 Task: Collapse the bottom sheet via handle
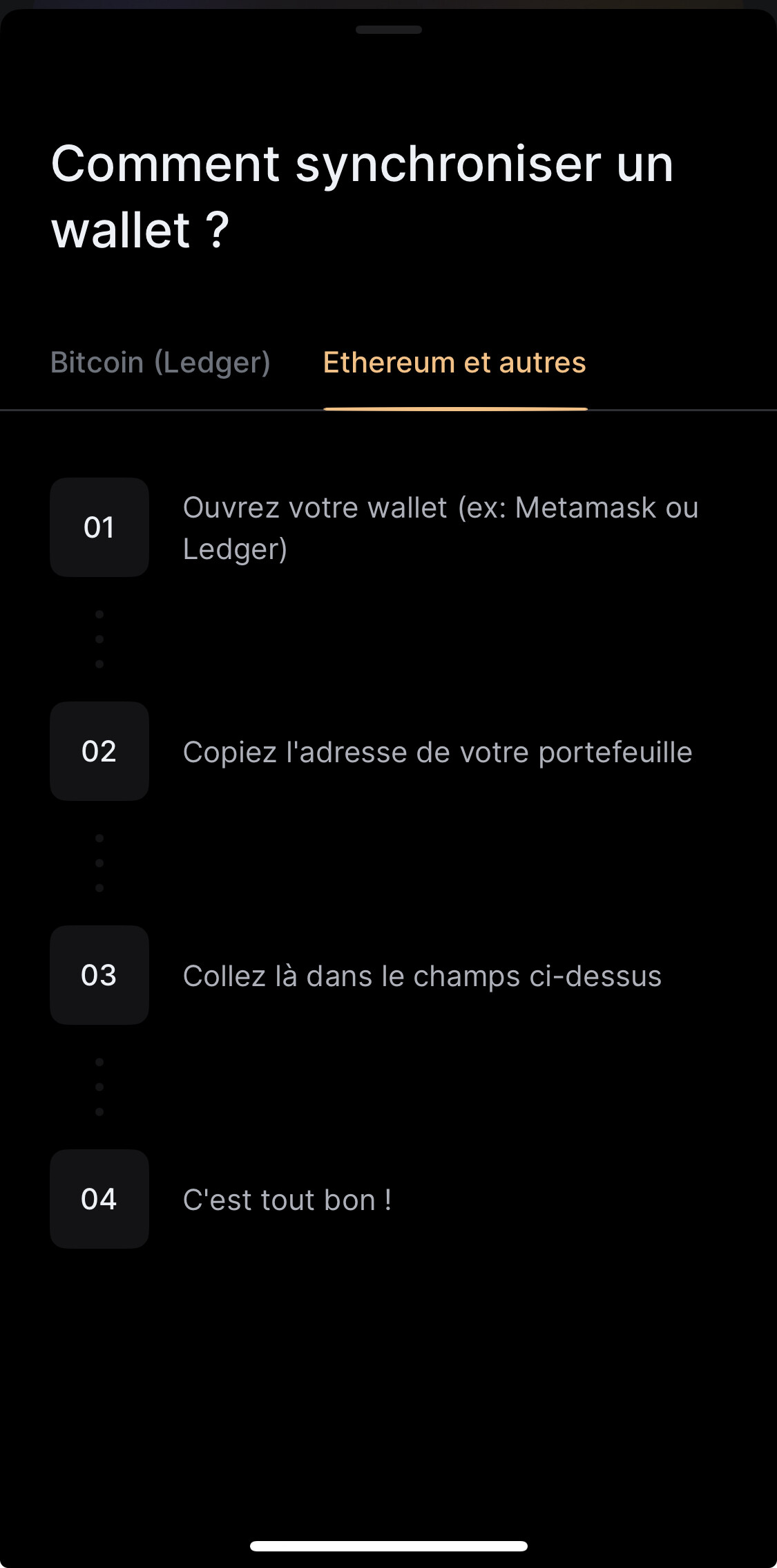click(x=388, y=30)
